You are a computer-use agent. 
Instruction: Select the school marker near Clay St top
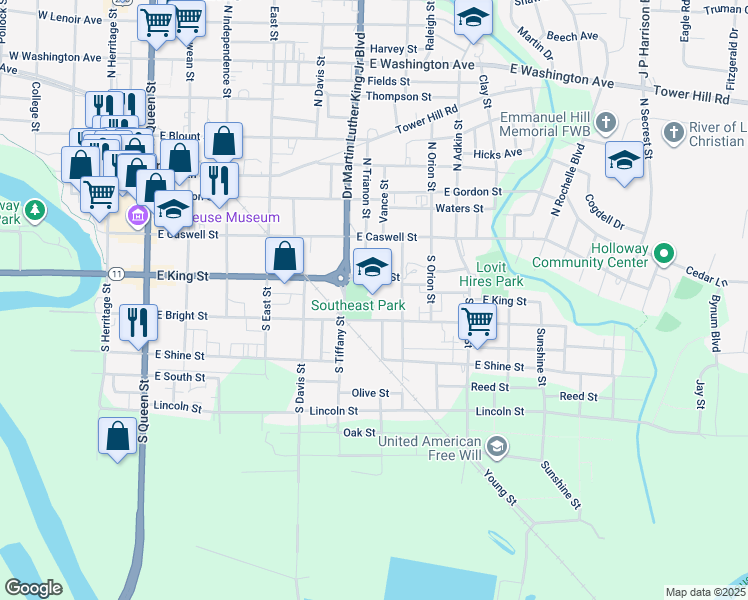pyautogui.click(x=473, y=20)
